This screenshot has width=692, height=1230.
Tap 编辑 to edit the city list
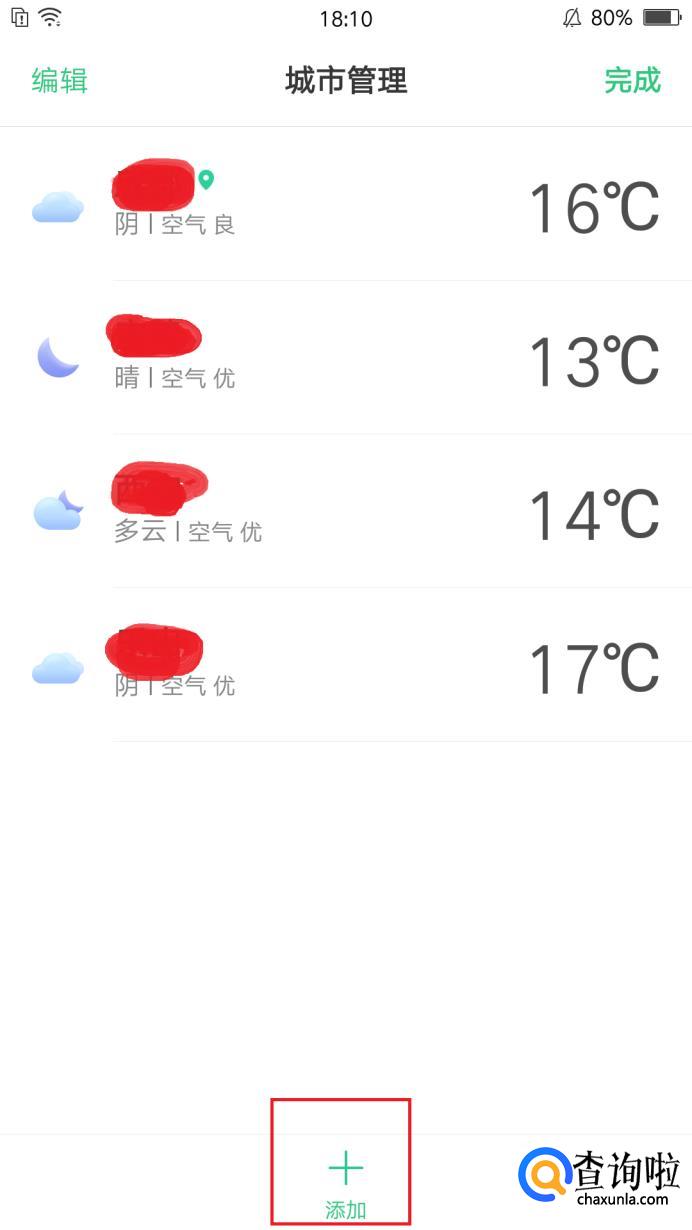click(59, 80)
